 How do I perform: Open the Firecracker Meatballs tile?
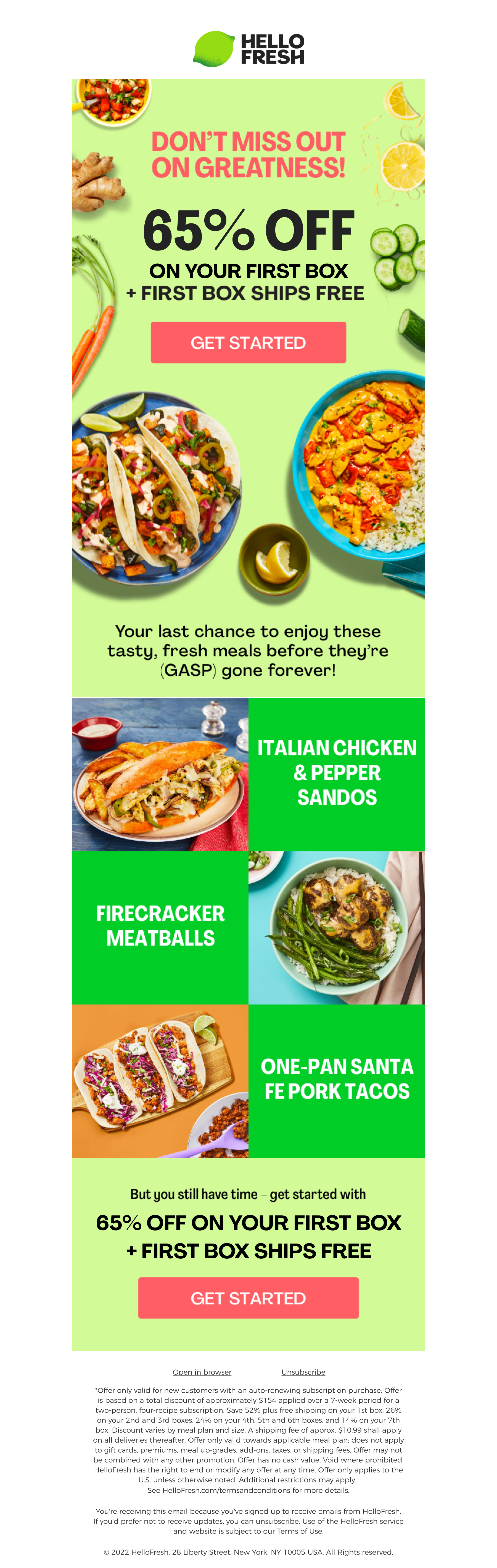click(160, 926)
